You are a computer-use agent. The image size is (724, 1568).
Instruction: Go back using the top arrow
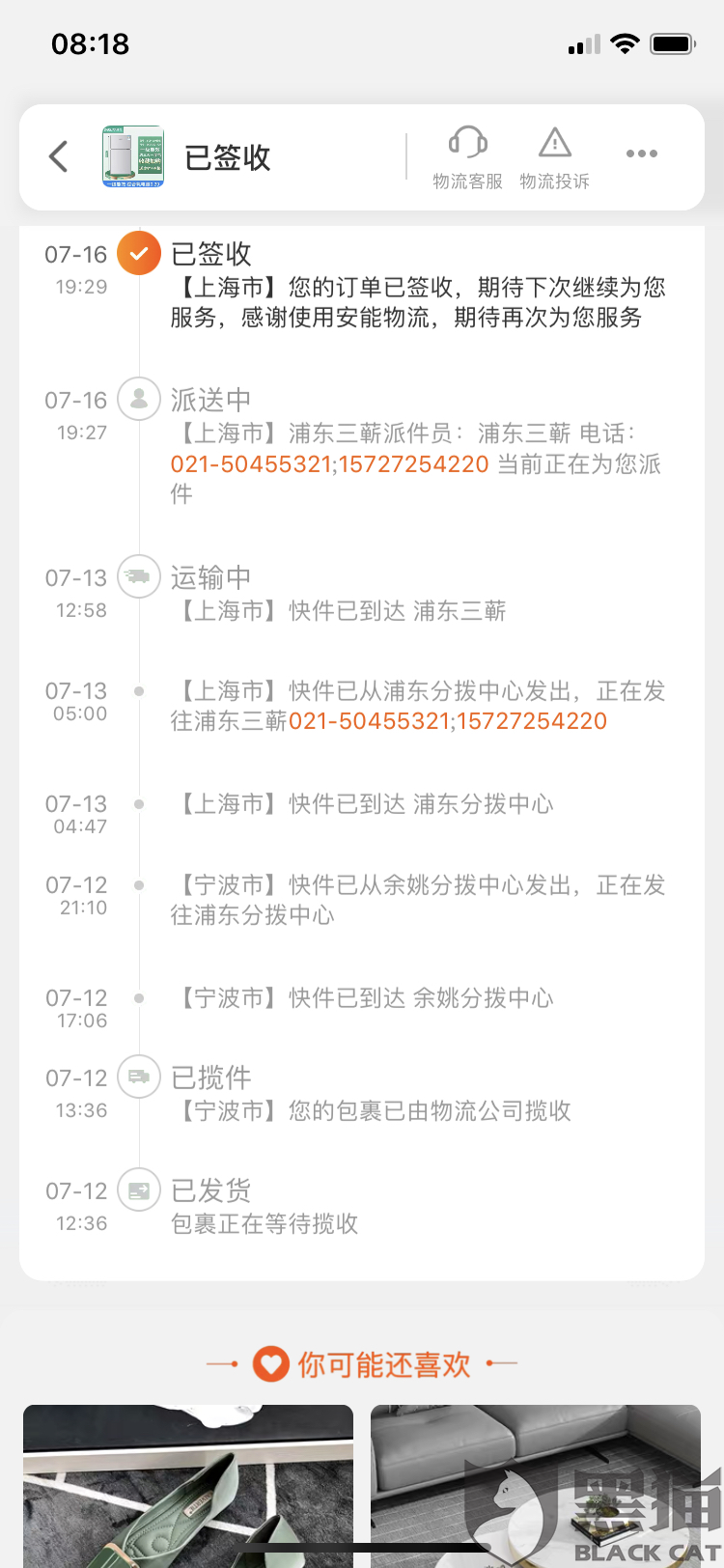[59, 156]
